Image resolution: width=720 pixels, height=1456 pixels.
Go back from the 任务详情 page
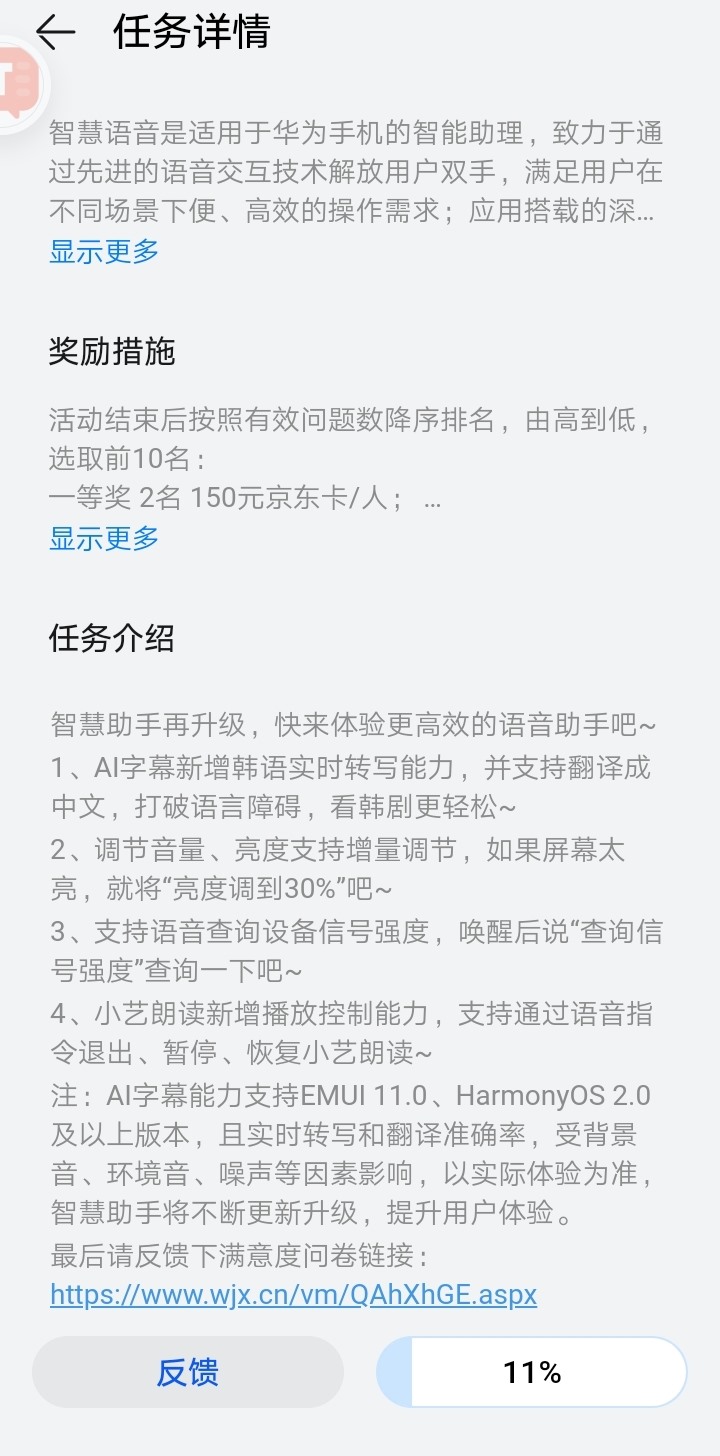(55, 33)
